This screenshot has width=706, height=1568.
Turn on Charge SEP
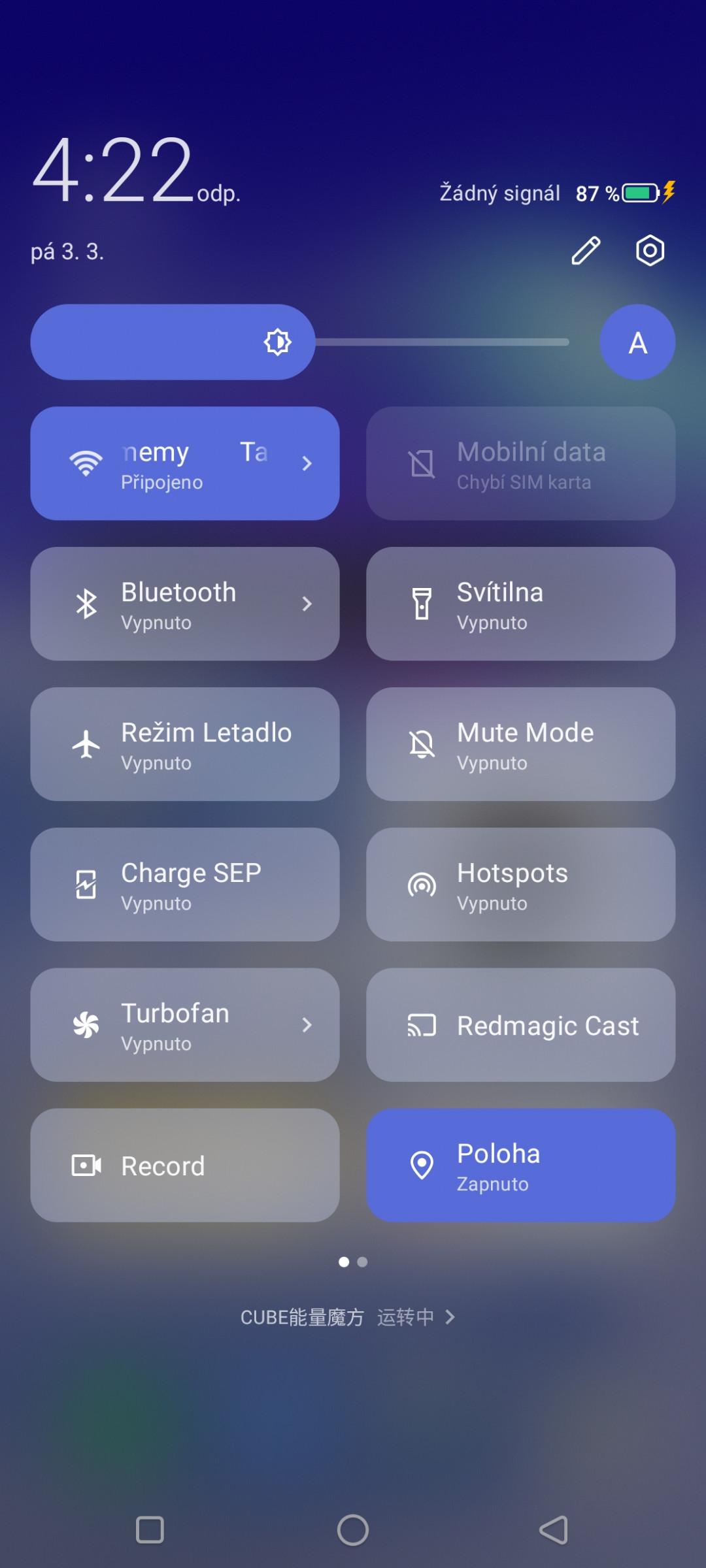185,885
